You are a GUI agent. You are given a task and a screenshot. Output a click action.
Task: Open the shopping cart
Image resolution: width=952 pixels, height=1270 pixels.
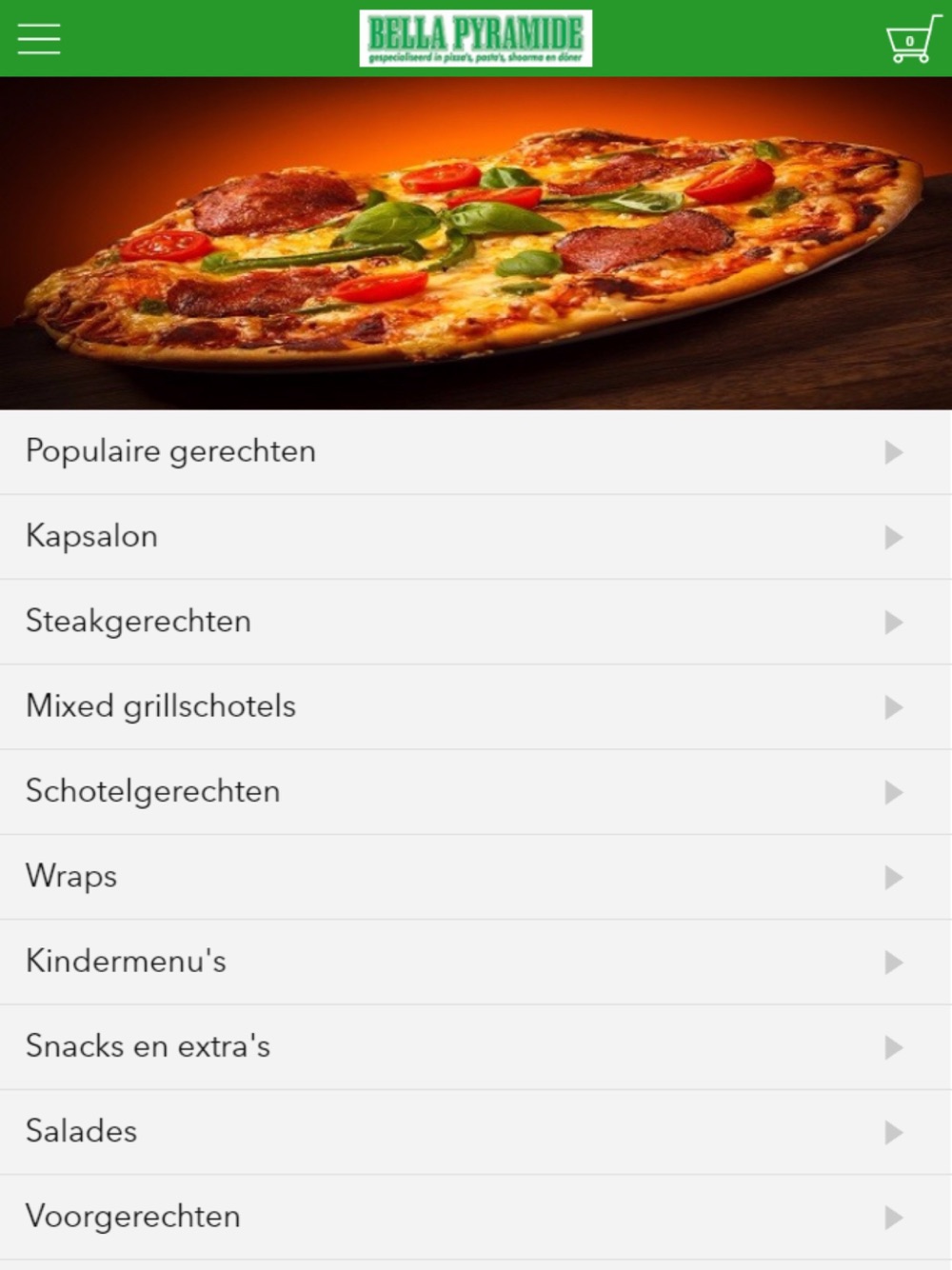(x=912, y=40)
